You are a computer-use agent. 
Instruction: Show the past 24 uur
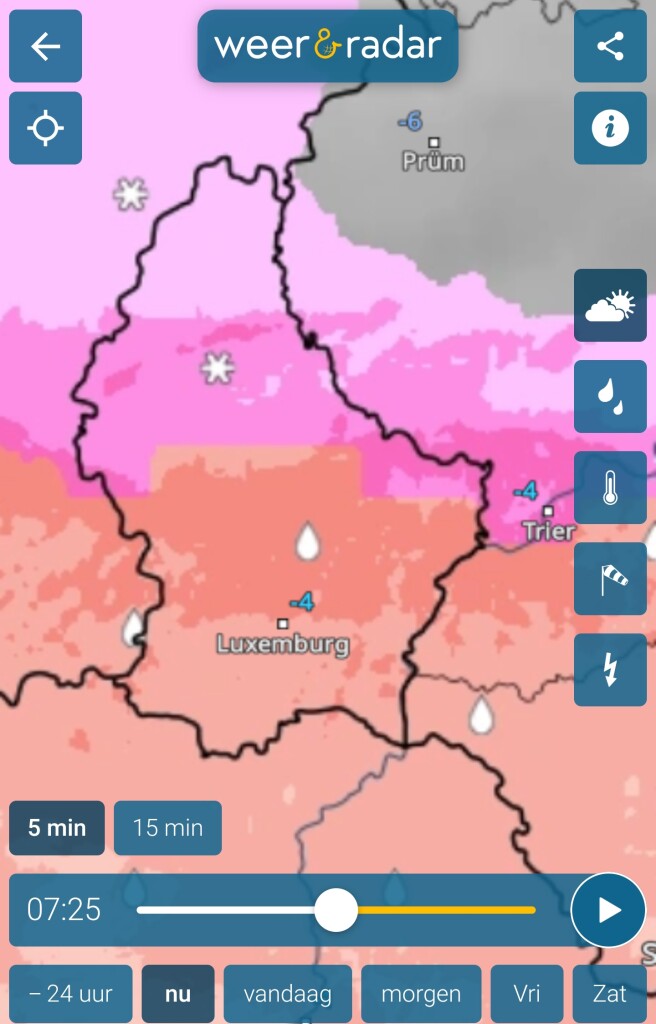[71, 994]
